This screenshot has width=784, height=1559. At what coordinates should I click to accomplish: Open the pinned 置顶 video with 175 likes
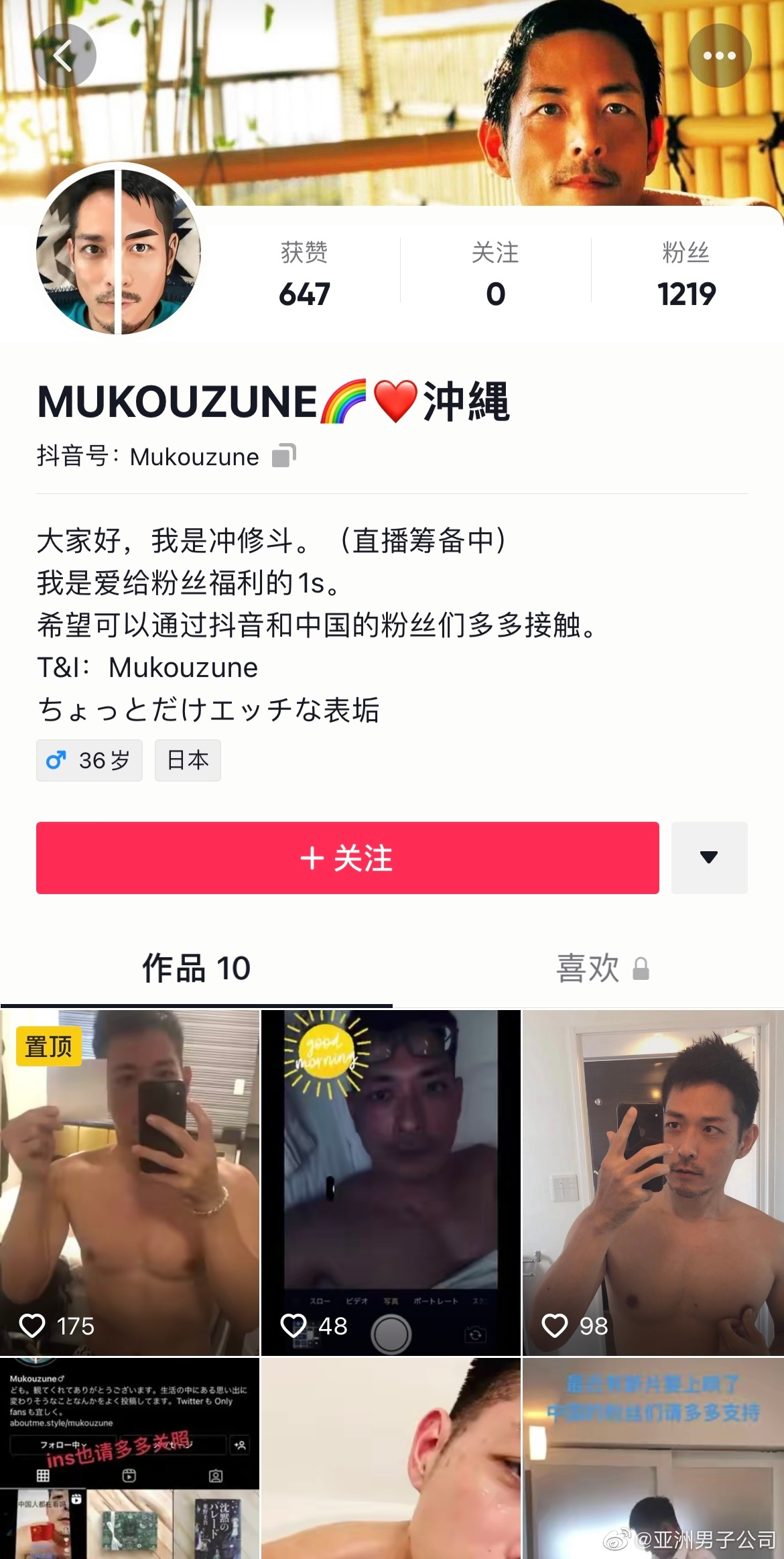coord(129,1183)
